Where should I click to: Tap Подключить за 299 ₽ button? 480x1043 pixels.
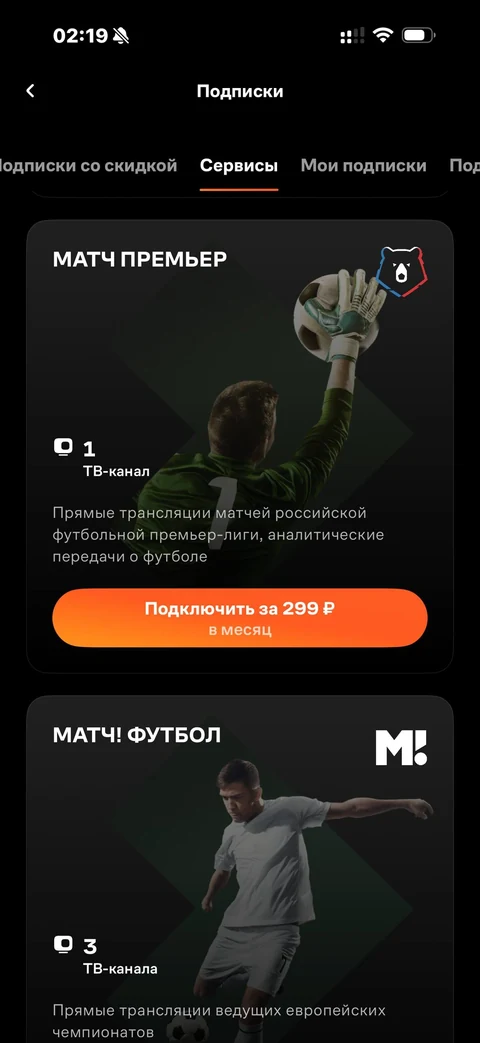point(240,618)
